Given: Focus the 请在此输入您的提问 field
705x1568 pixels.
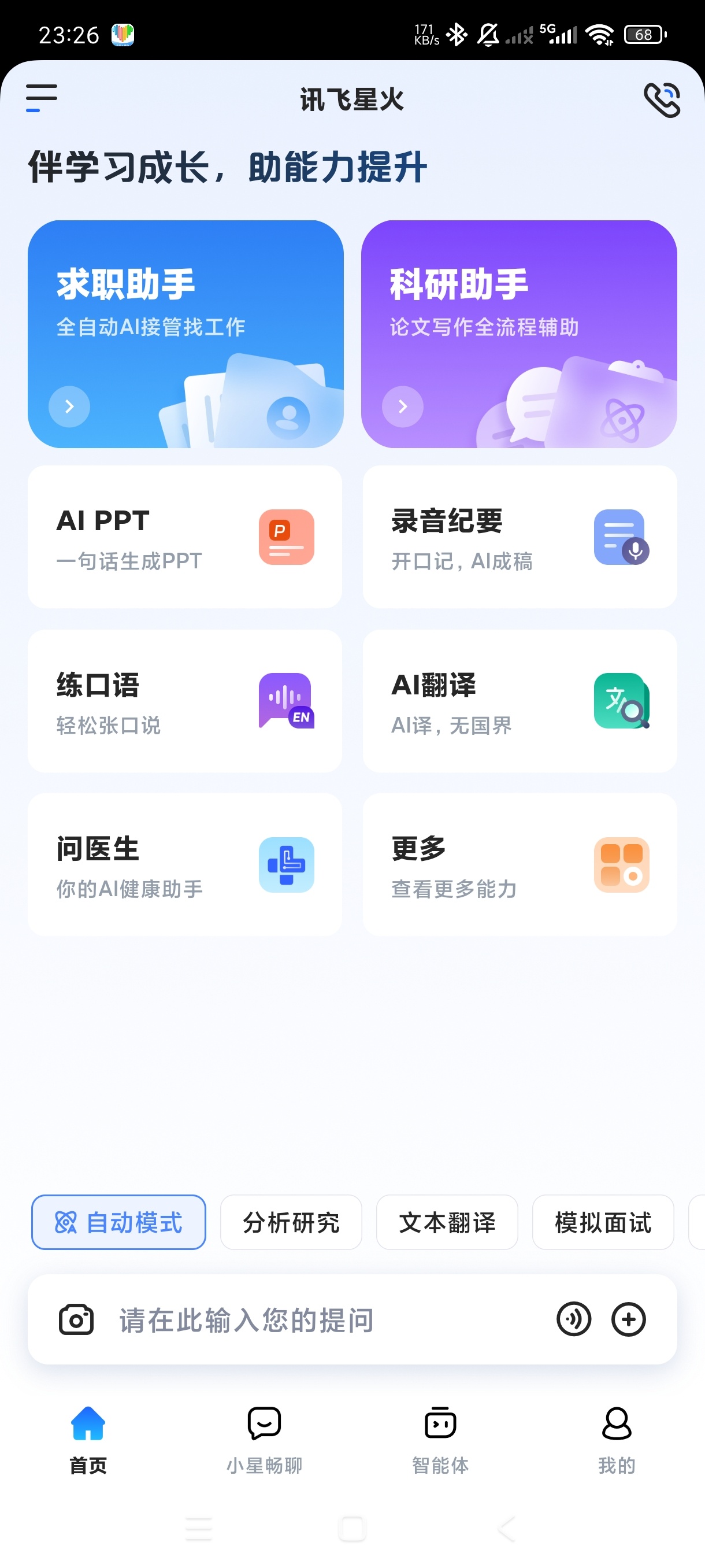Looking at the screenshot, I should coord(328,1319).
